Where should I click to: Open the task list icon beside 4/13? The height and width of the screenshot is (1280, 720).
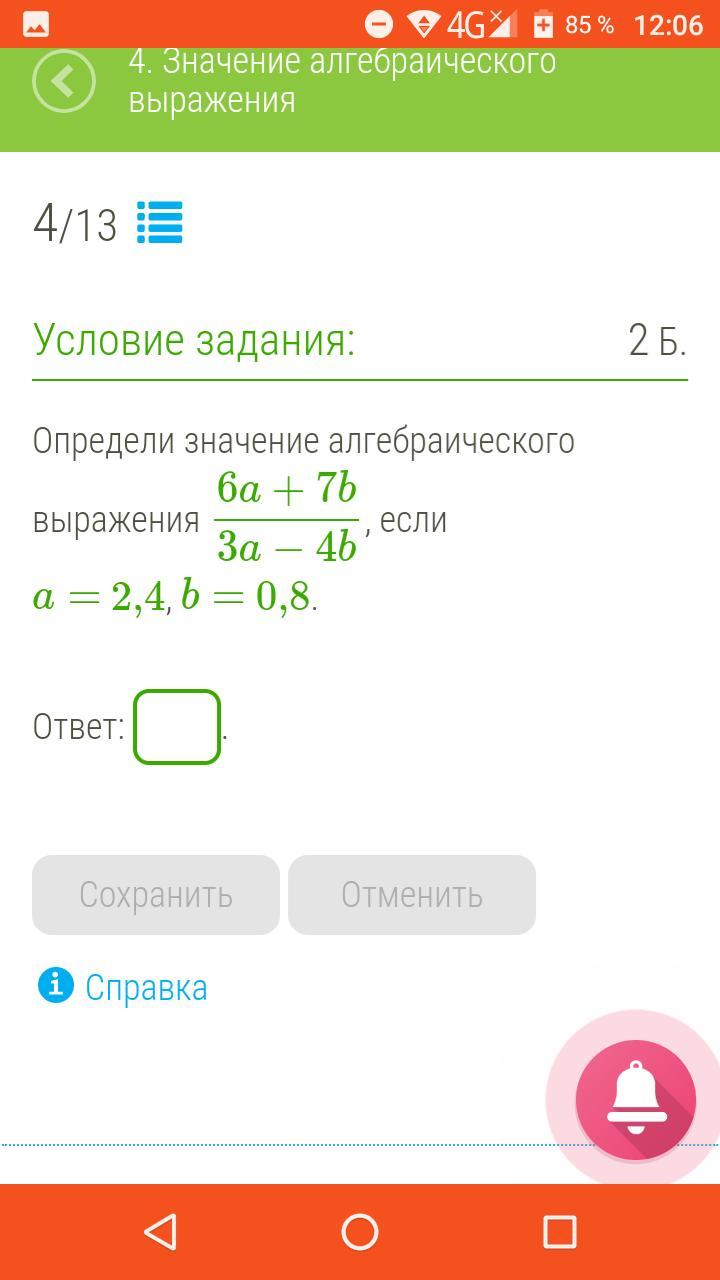159,222
